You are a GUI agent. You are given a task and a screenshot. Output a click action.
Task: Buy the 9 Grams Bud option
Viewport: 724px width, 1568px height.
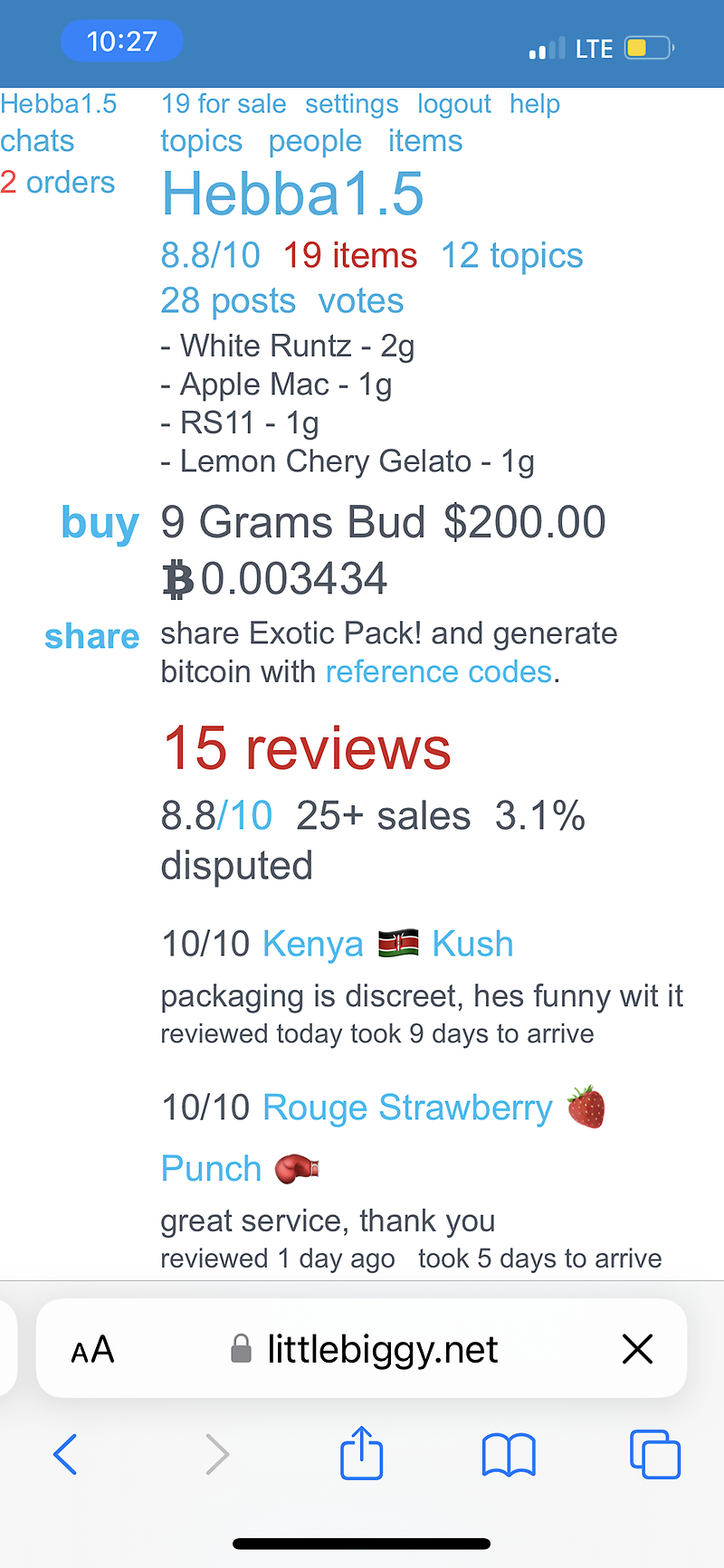[100, 523]
